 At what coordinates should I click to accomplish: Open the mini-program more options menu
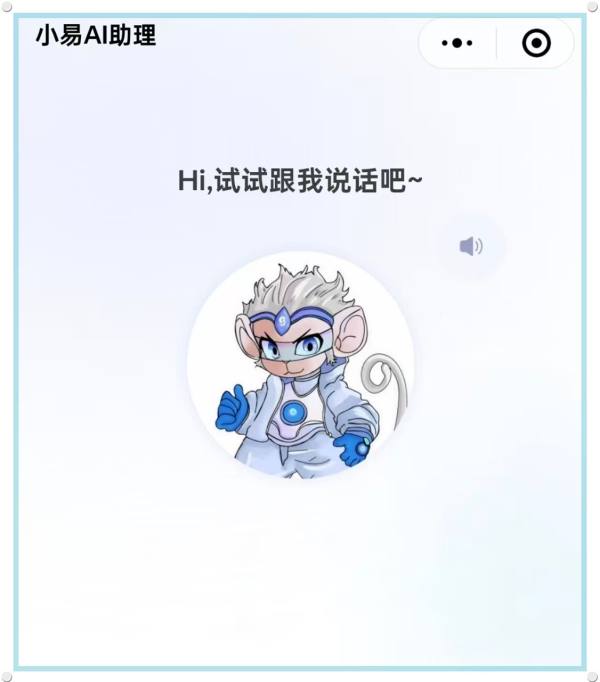(x=457, y=43)
